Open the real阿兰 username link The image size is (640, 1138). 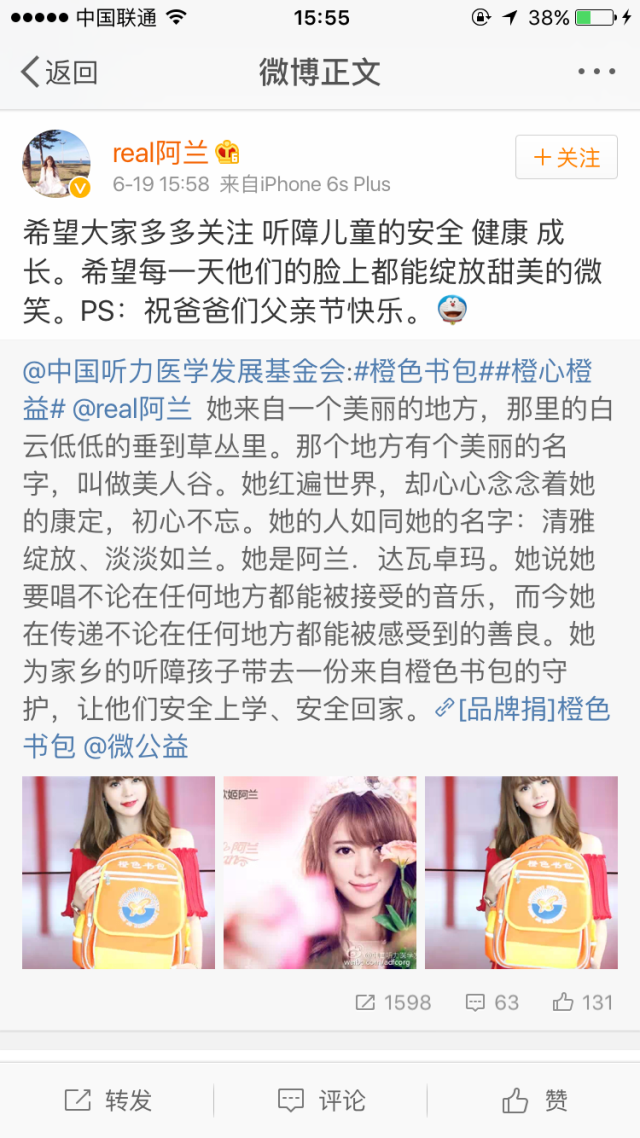click(x=159, y=153)
